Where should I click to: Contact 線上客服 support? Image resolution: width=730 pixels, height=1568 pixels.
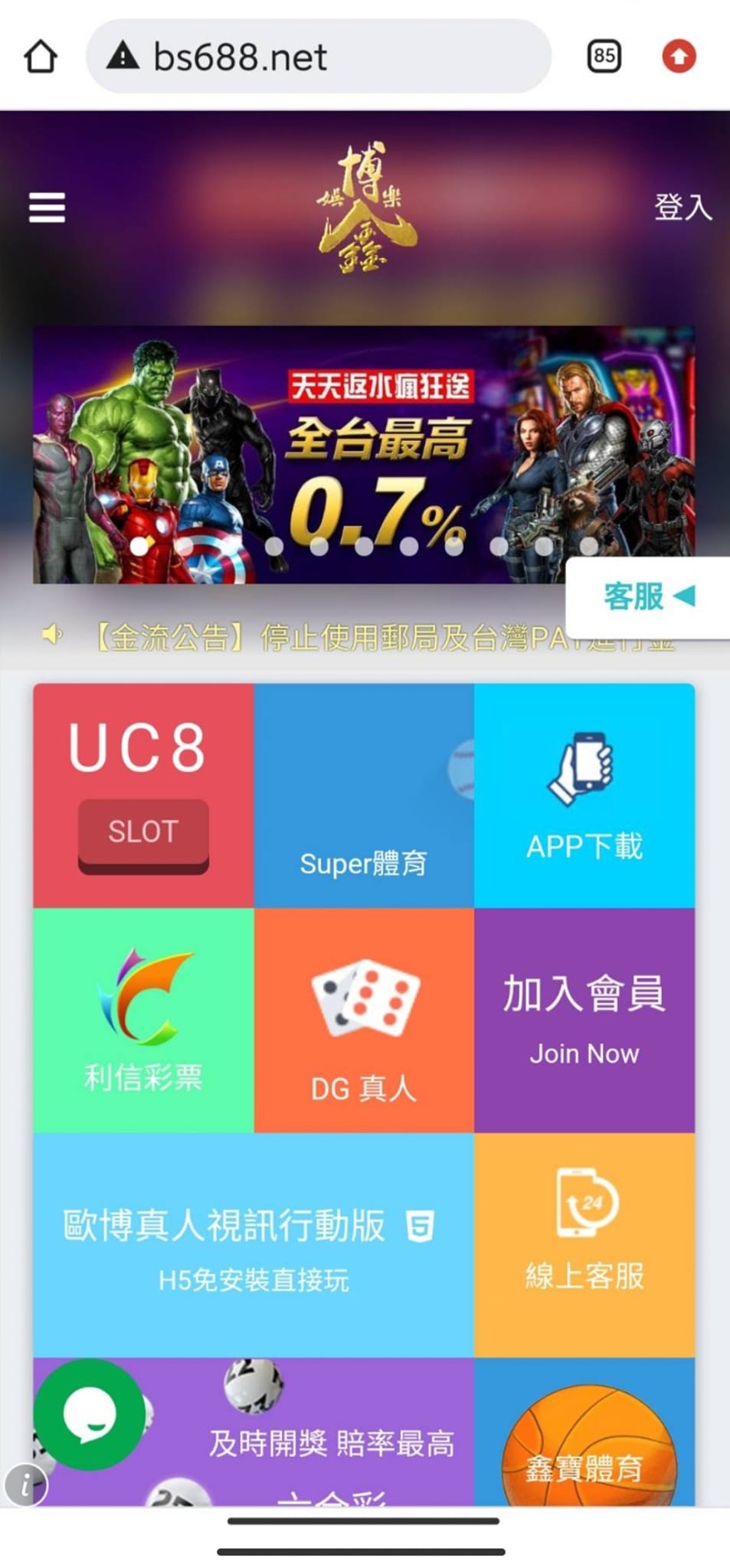pyautogui.click(x=584, y=1244)
